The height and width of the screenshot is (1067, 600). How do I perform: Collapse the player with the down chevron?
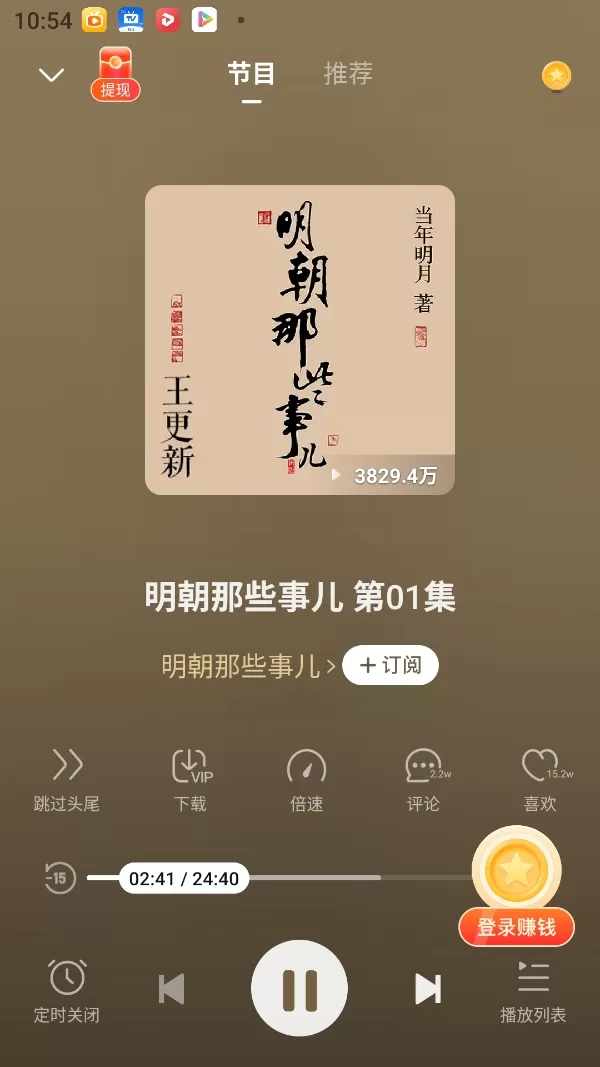tap(51, 75)
